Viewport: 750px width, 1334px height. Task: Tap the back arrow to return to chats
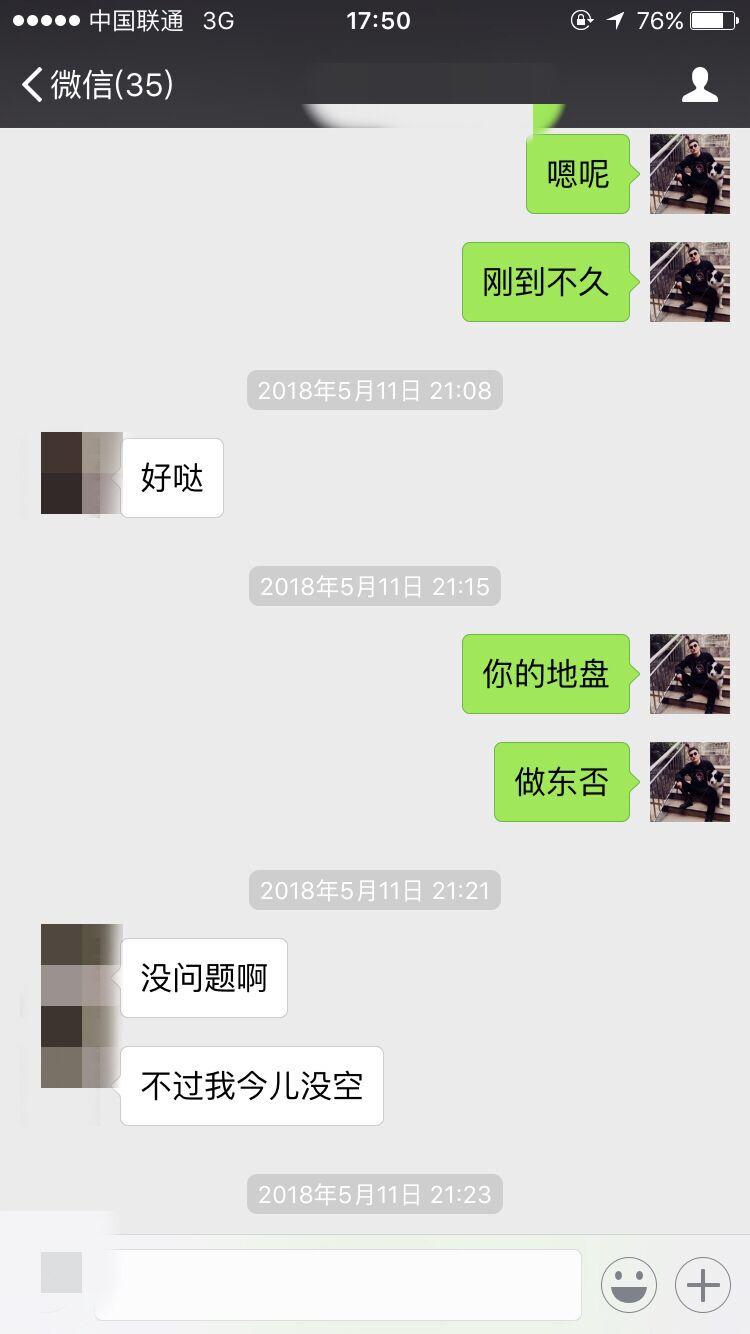click(30, 85)
